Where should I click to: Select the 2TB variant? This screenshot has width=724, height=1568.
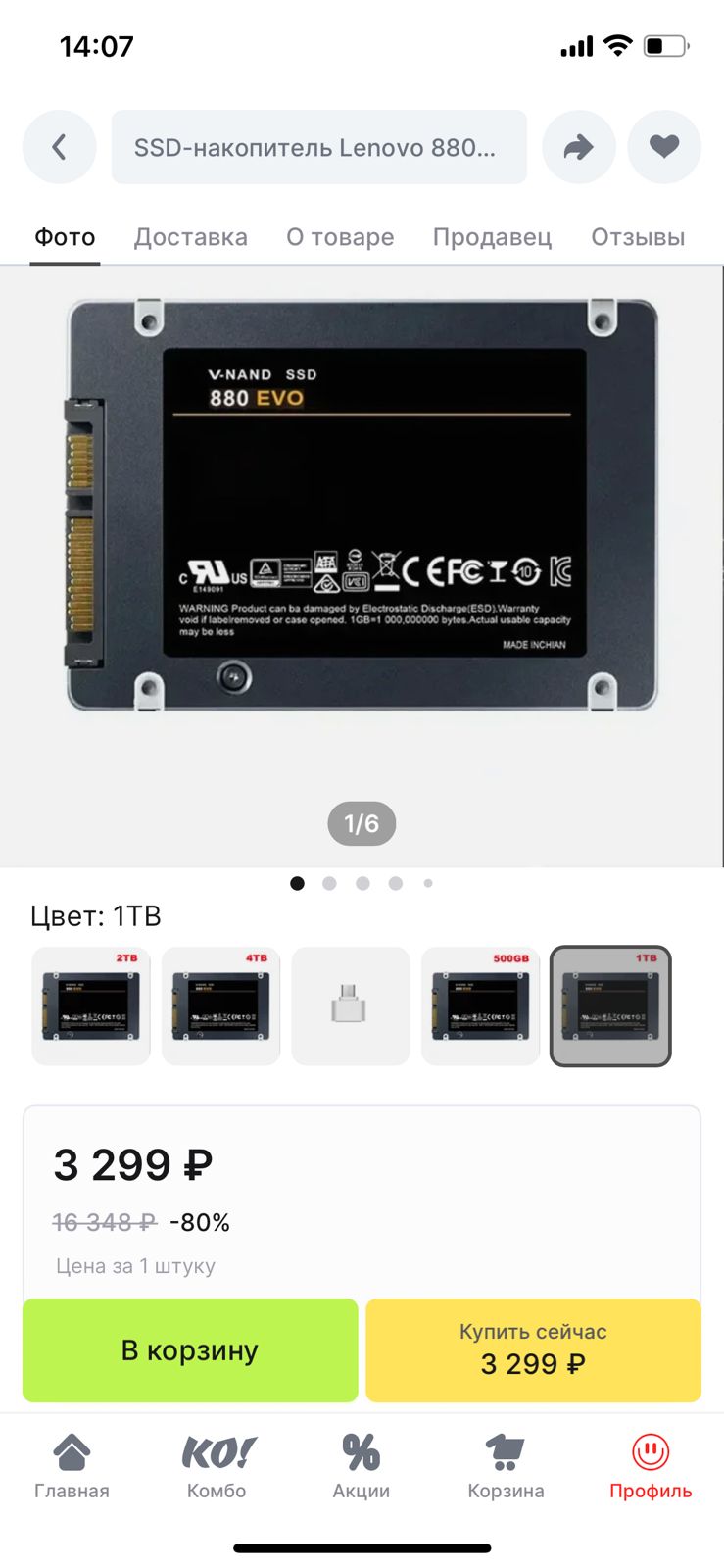pyautogui.click(x=91, y=1005)
